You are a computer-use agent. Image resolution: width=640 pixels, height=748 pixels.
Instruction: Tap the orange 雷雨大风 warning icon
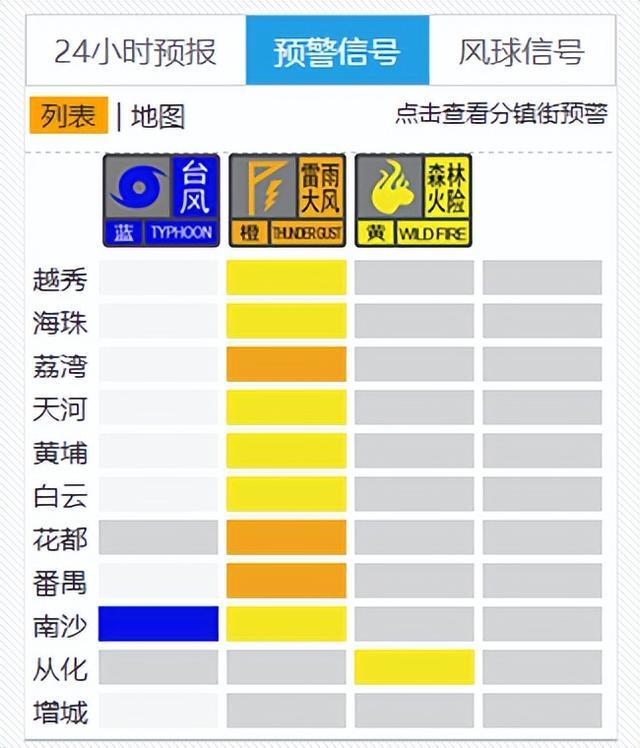coord(287,201)
